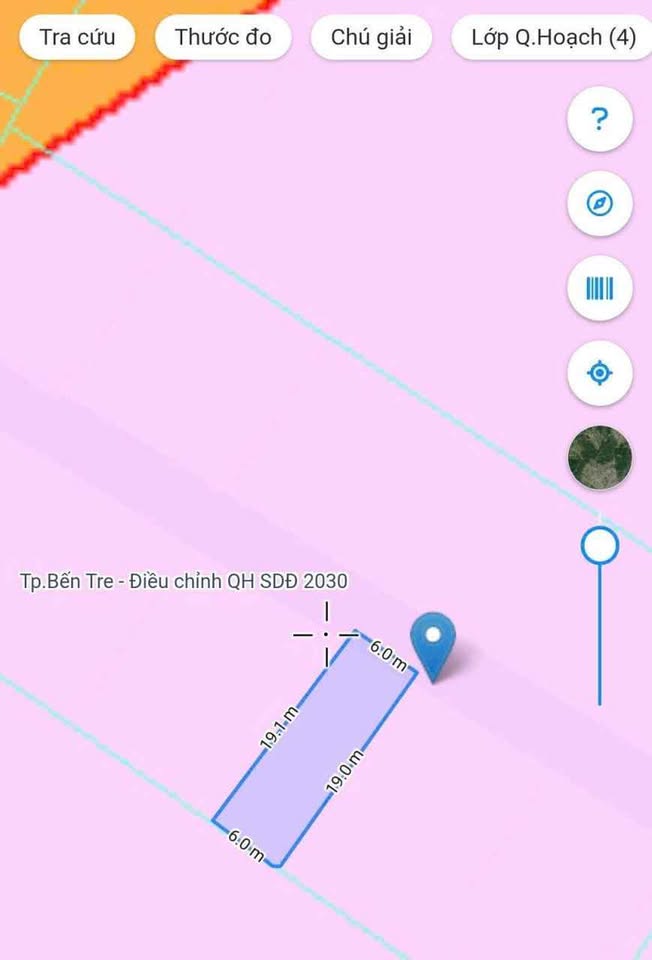Screen dimensions: 652x960
Task: Open the barcode scan icon
Action: 599,290
